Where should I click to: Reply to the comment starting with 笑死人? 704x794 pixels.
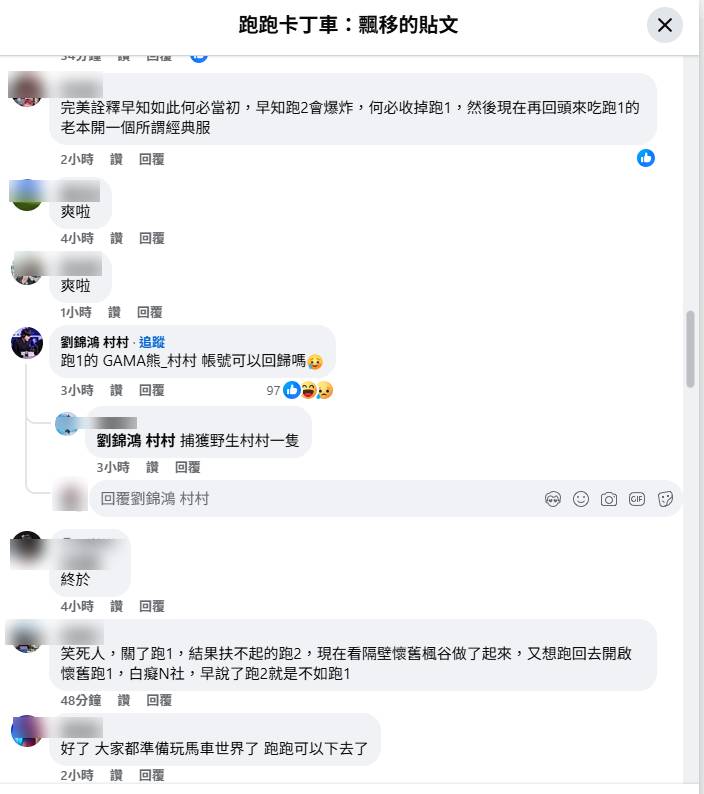[159, 700]
